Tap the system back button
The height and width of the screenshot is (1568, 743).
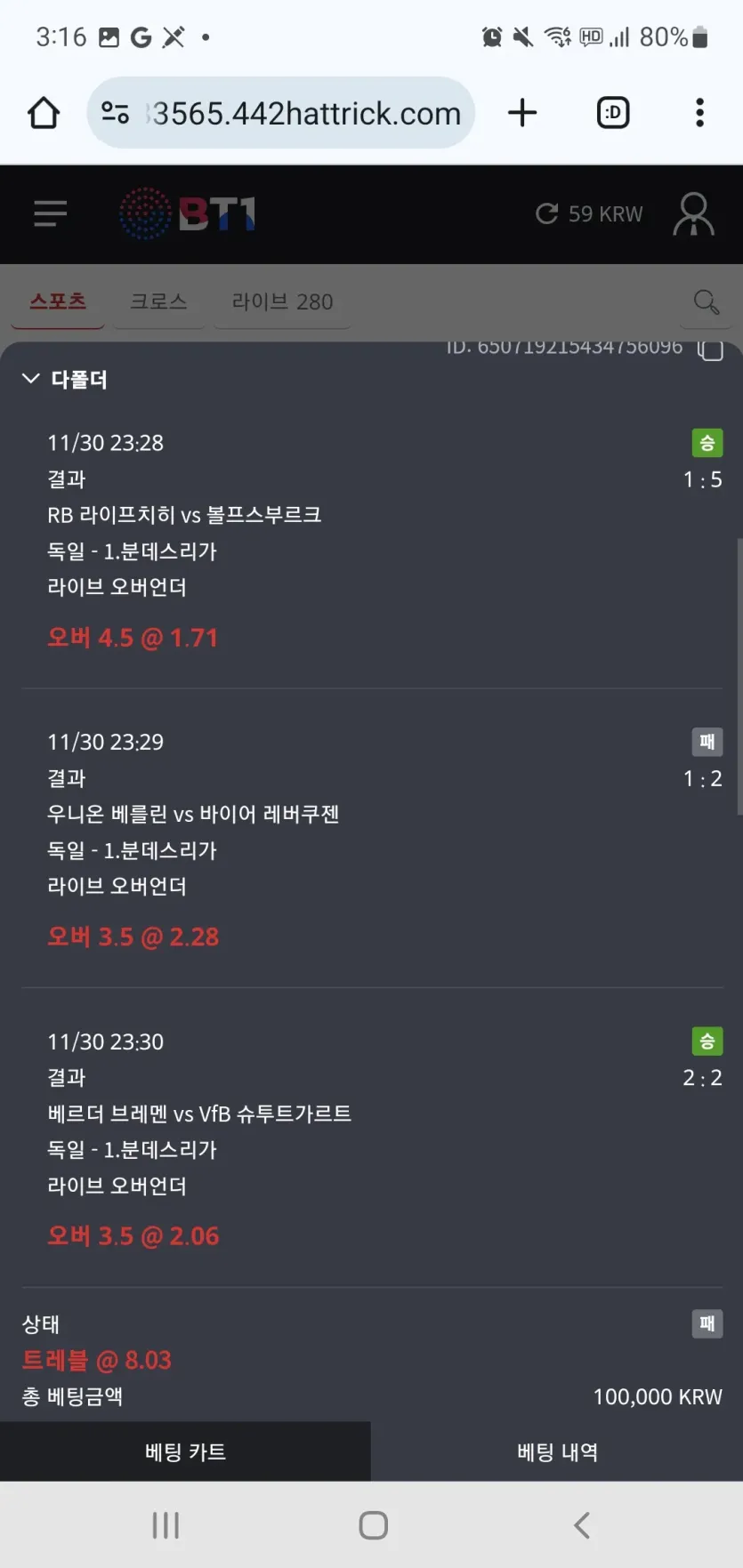click(x=581, y=1525)
